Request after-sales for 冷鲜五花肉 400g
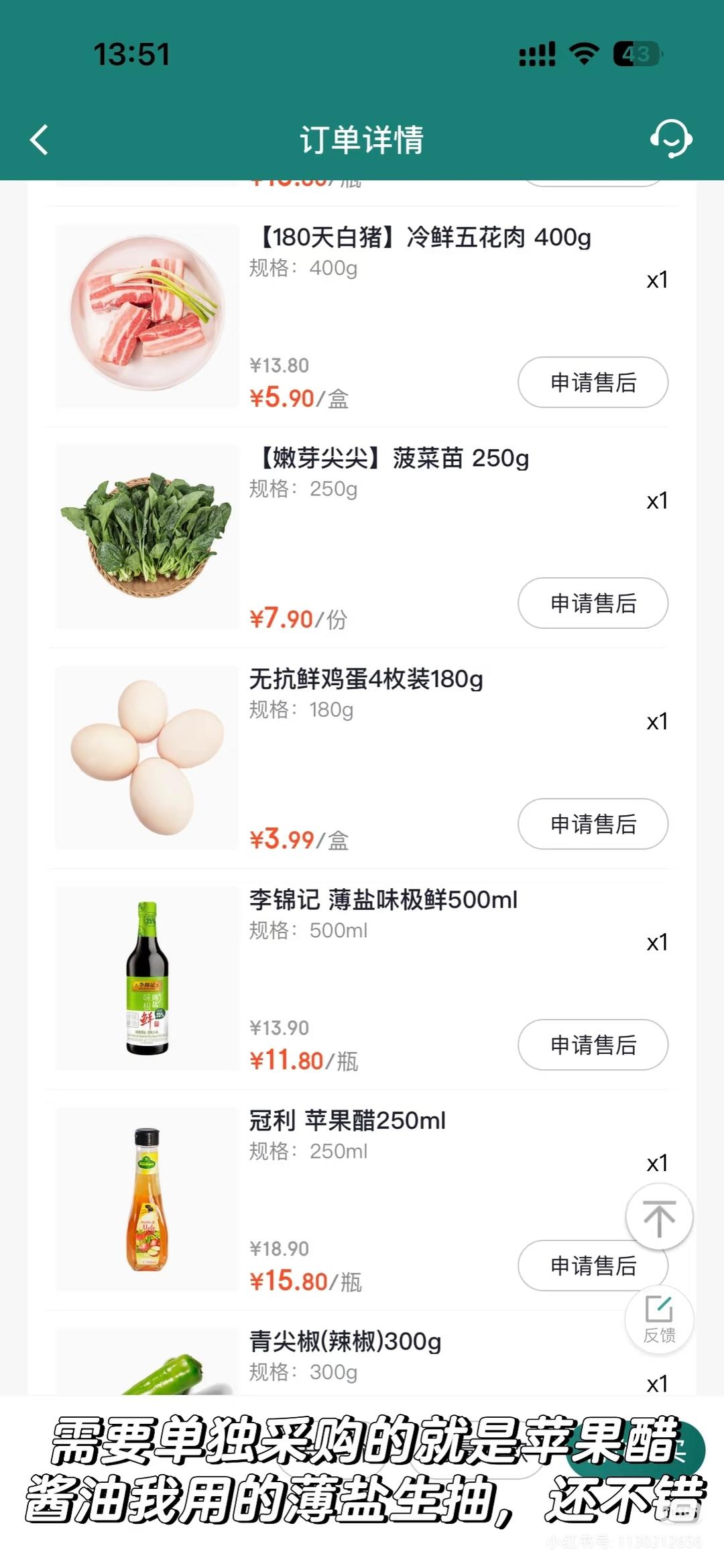 [x=593, y=382]
